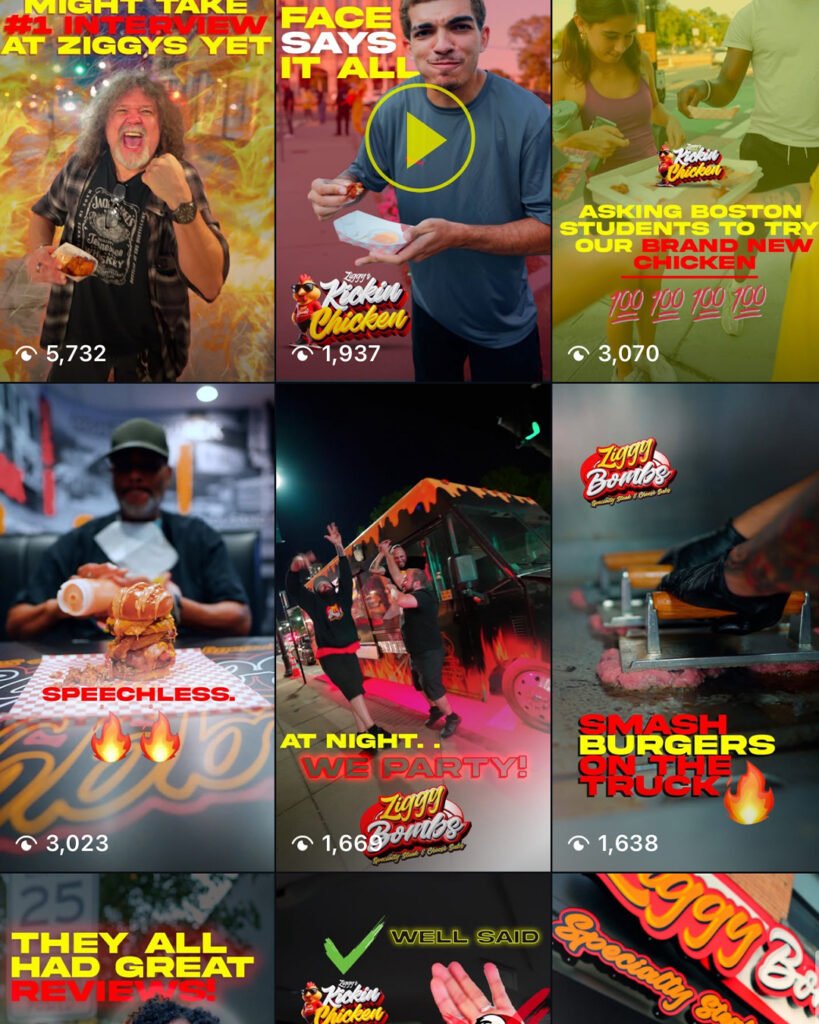Open the 'Asking Boston students' reel

click(x=686, y=190)
